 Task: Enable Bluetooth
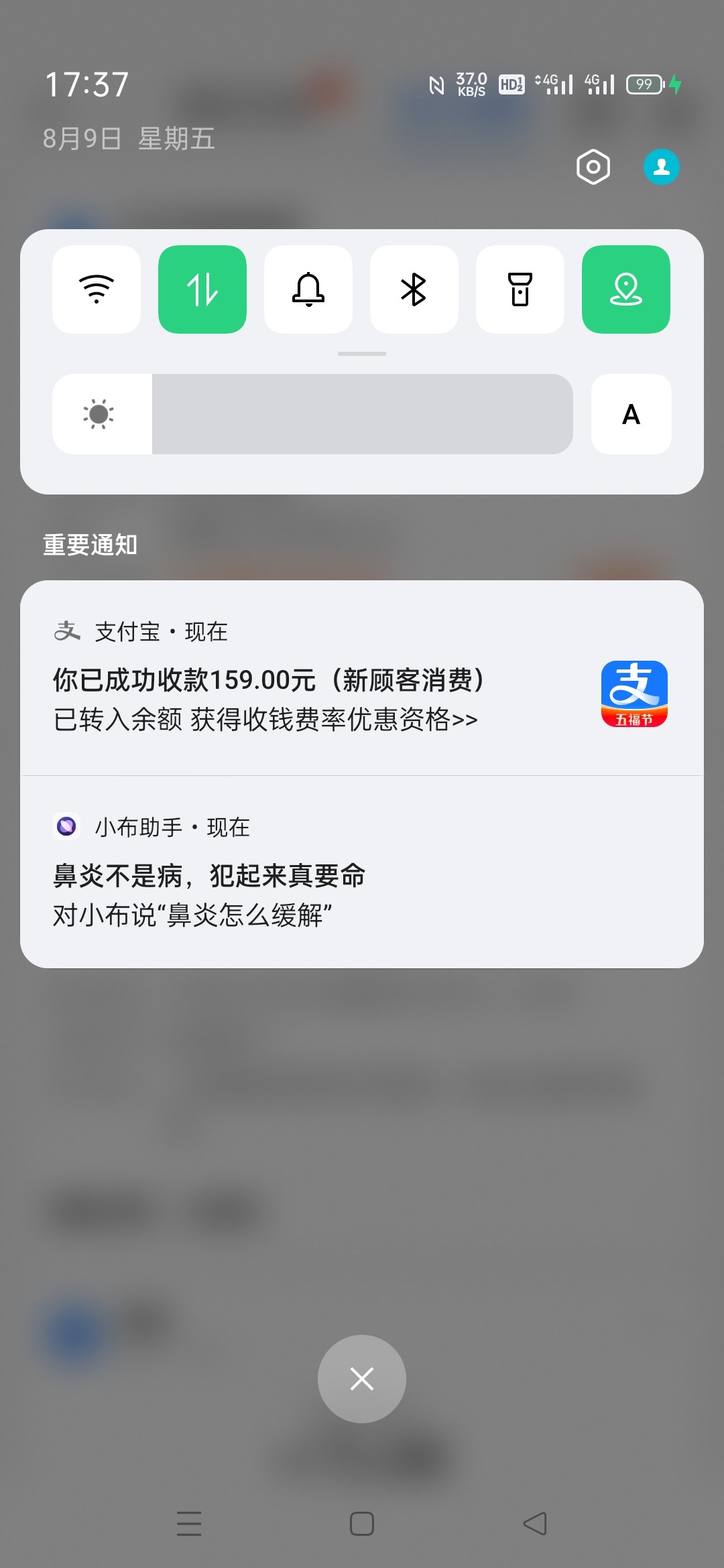(x=414, y=289)
